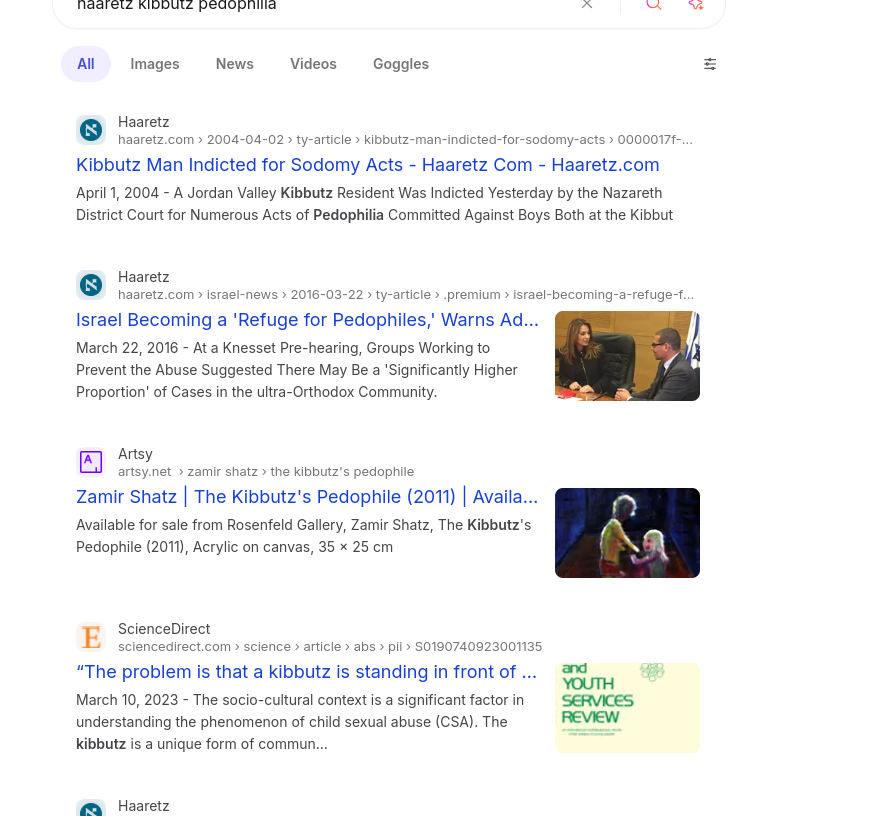872x816 pixels.
Task: Switch to the News tab
Action: coord(235,64)
